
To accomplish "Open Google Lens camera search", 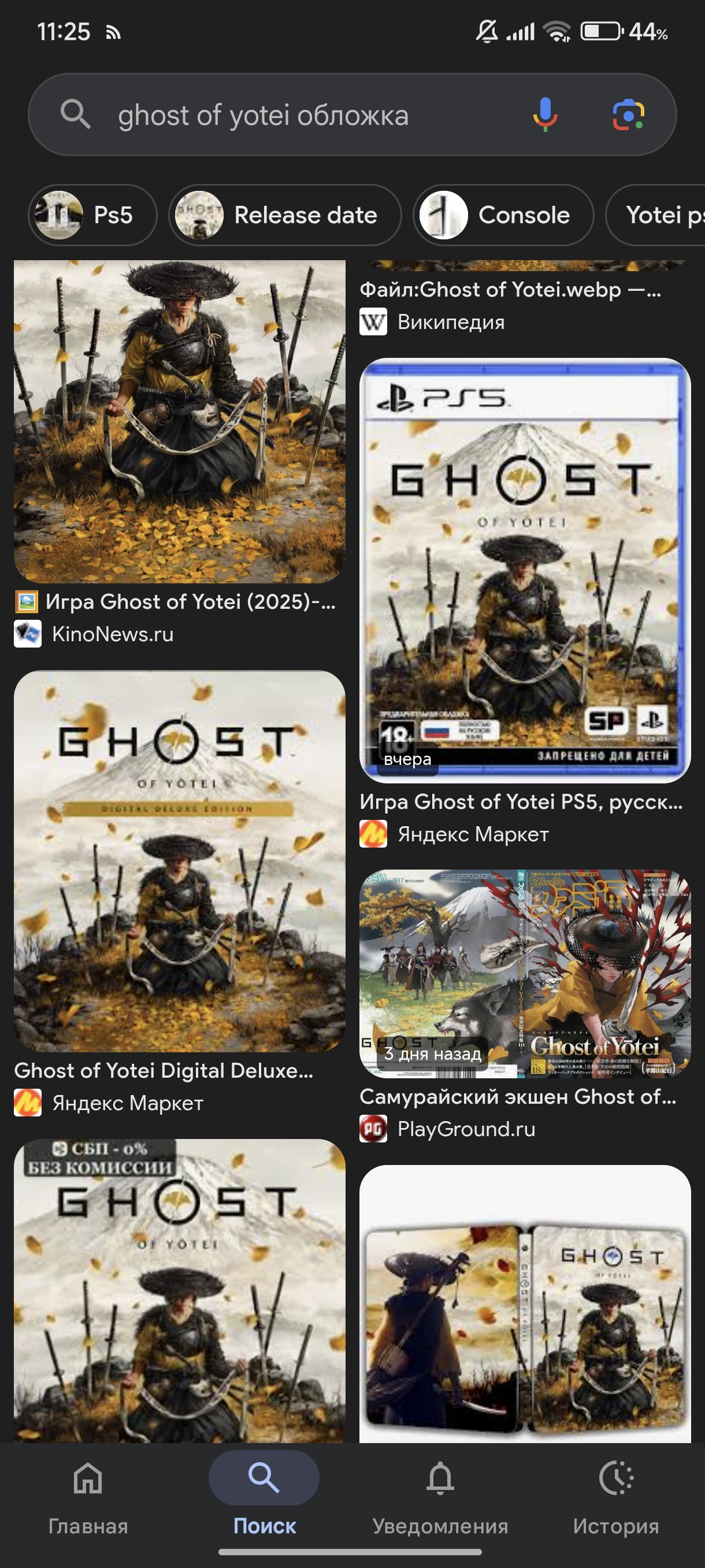I will (x=628, y=114).
